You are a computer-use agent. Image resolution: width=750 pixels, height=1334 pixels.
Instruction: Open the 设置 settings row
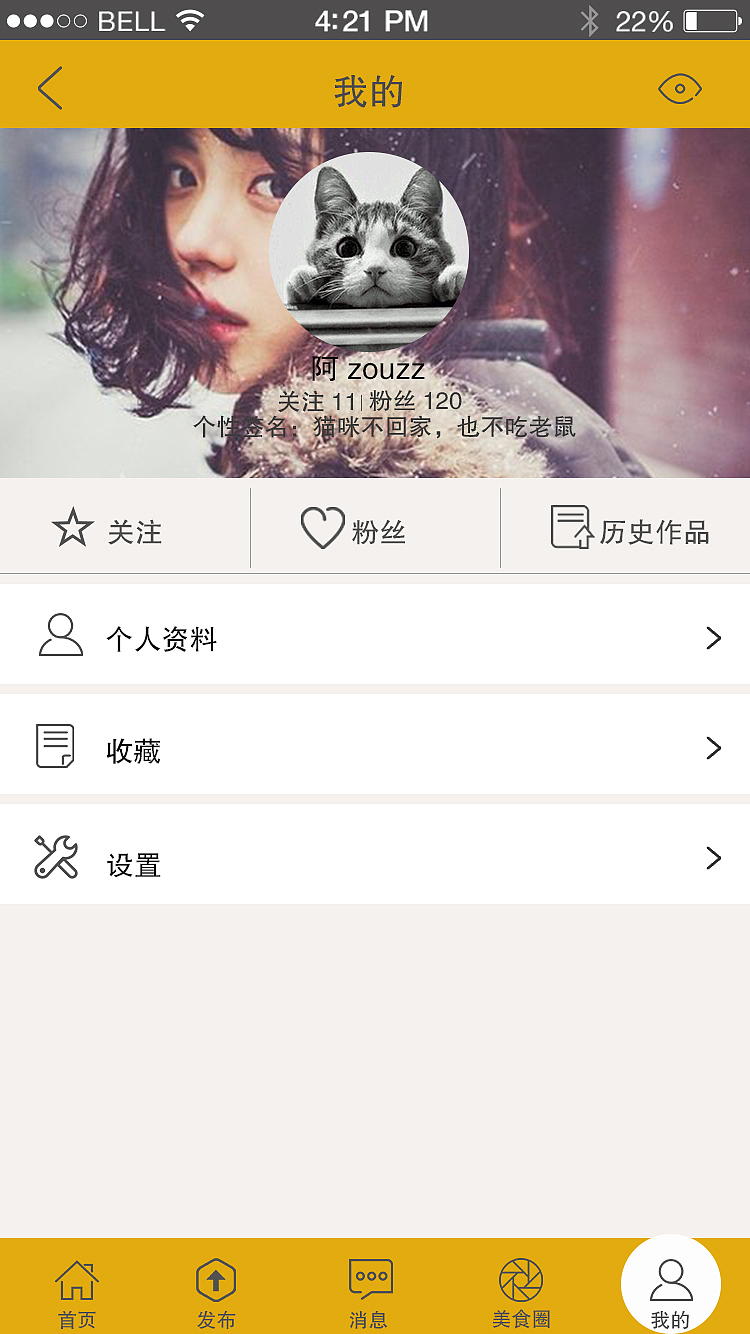tap(375, 858)
